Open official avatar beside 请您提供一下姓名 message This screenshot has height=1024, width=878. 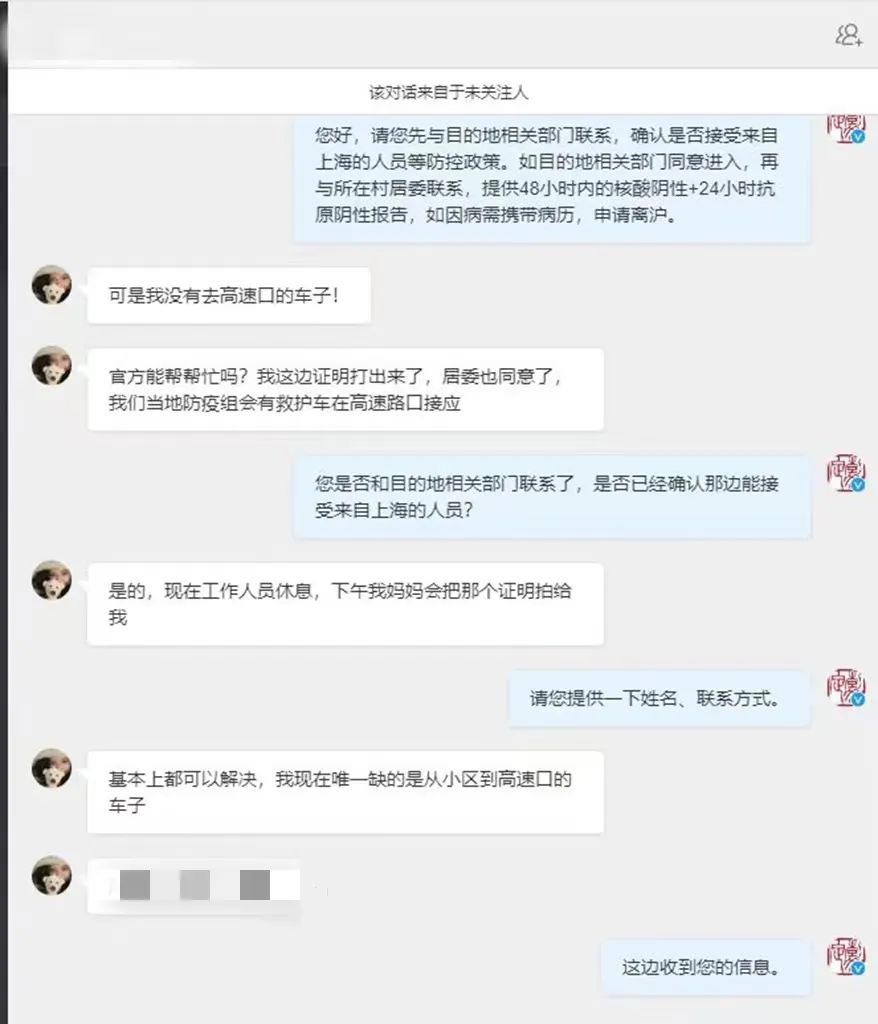845,688
